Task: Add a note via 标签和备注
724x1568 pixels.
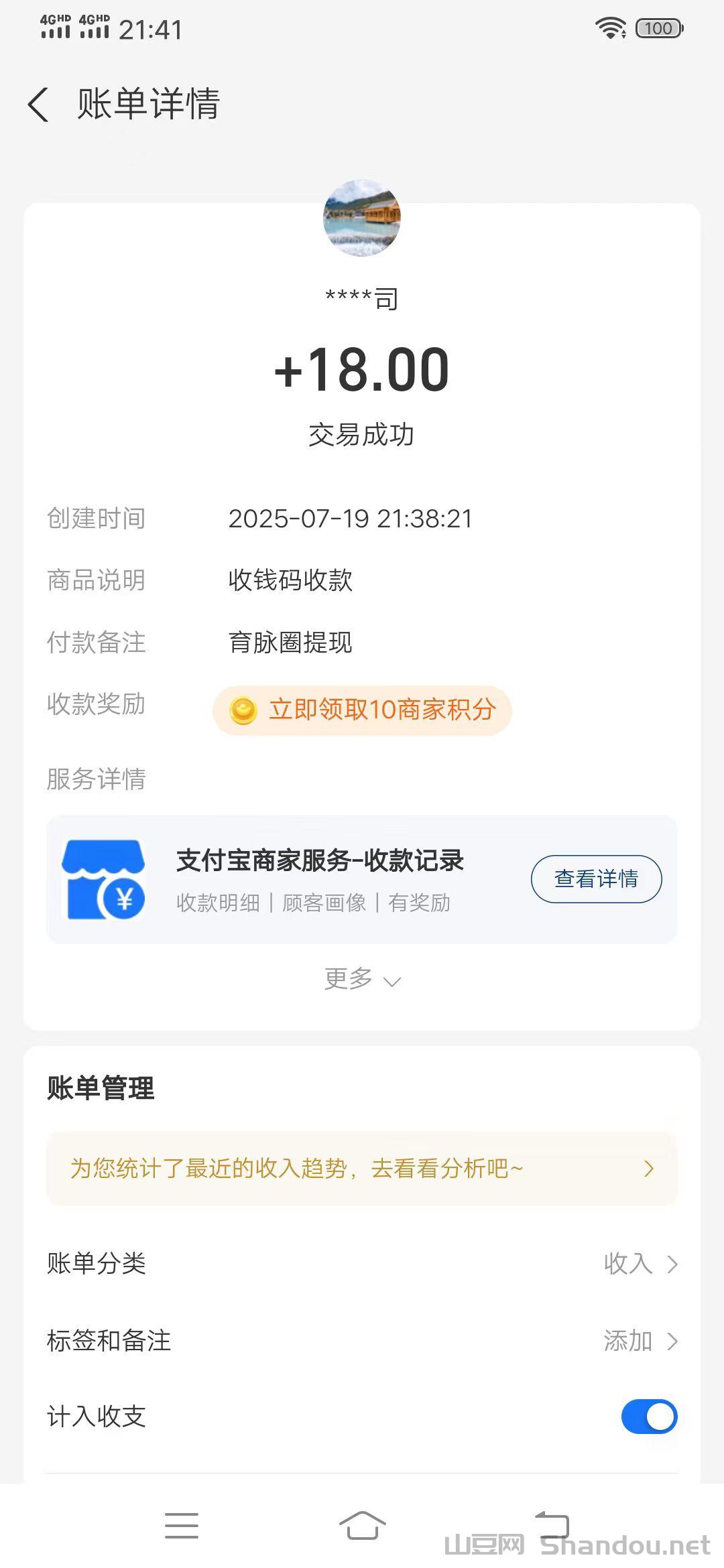Action: point(362,1341)
